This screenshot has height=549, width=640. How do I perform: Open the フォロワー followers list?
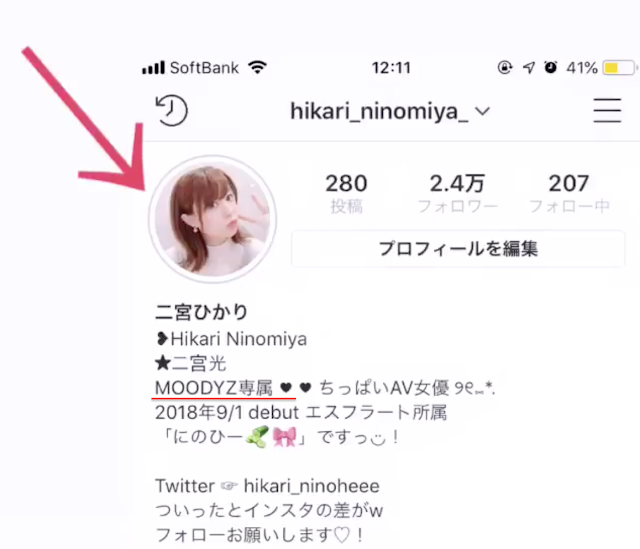point(457,194)
